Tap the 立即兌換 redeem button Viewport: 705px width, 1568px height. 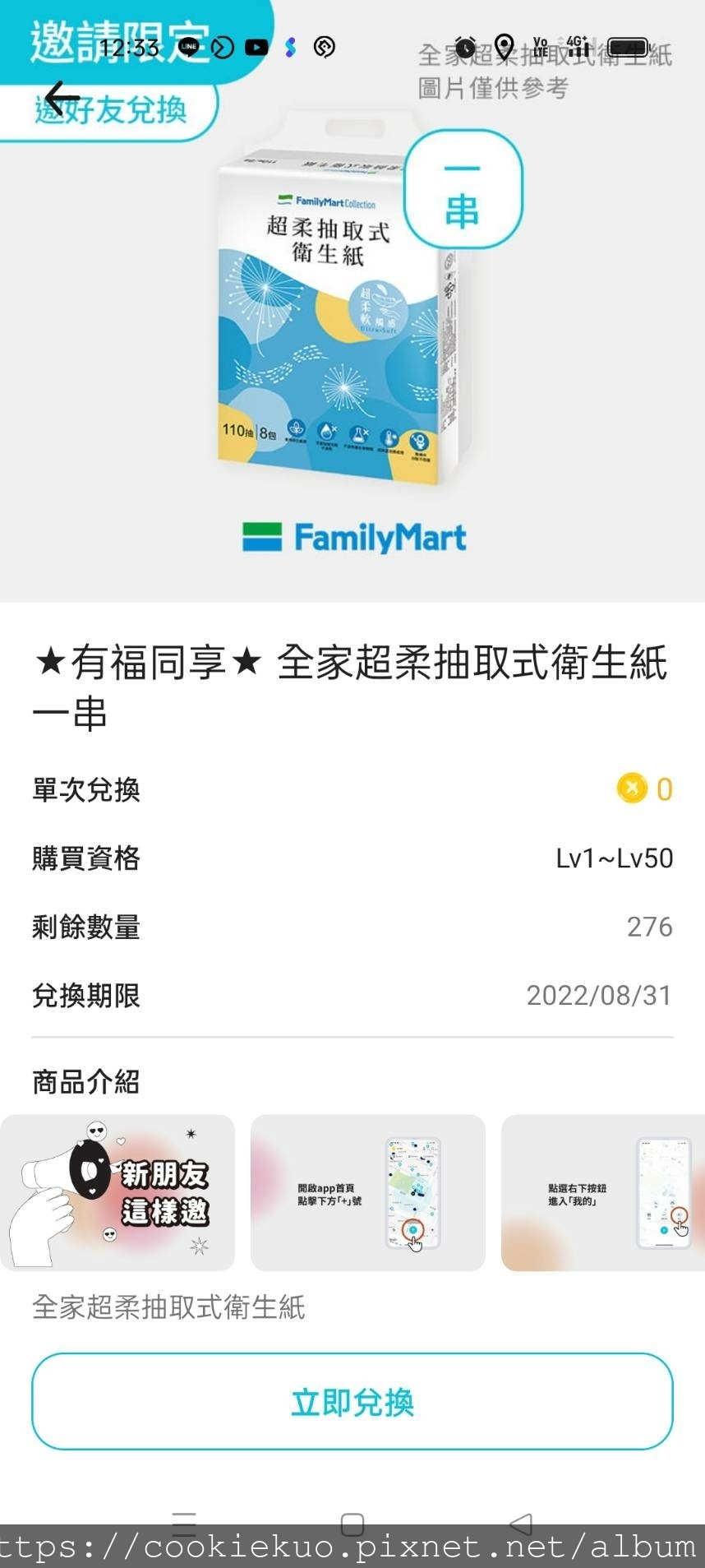point(352,1401)
